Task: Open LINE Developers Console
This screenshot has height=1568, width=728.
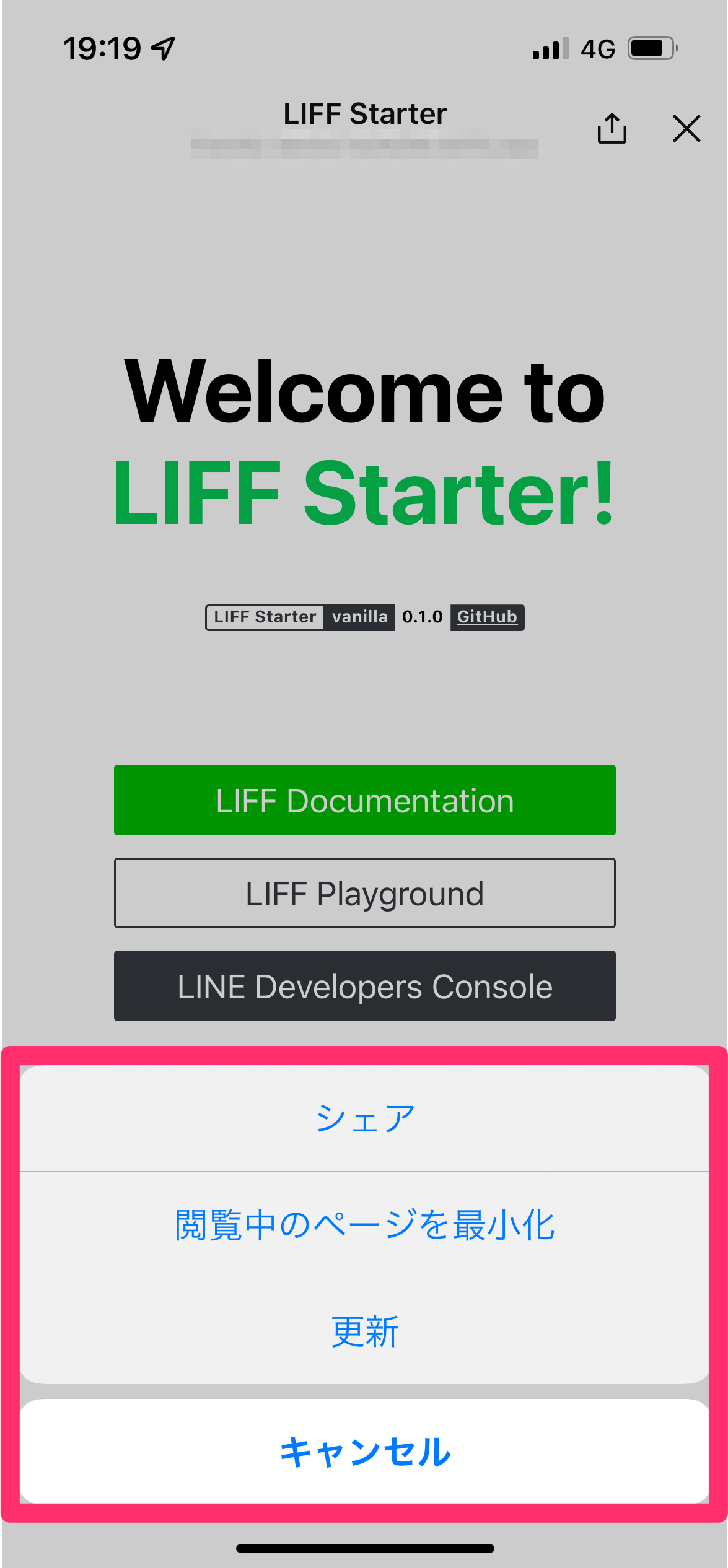Action: pos(364,986)
